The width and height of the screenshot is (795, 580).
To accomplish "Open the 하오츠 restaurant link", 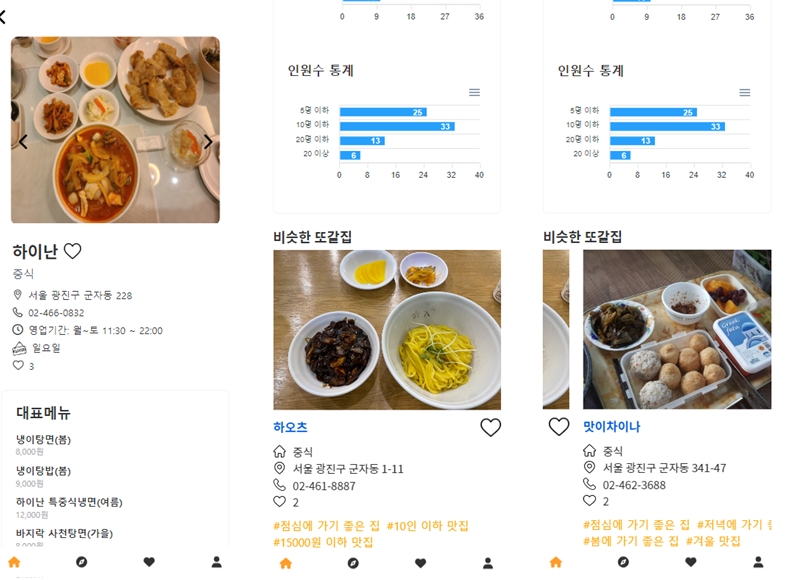I will coord(290,427).
